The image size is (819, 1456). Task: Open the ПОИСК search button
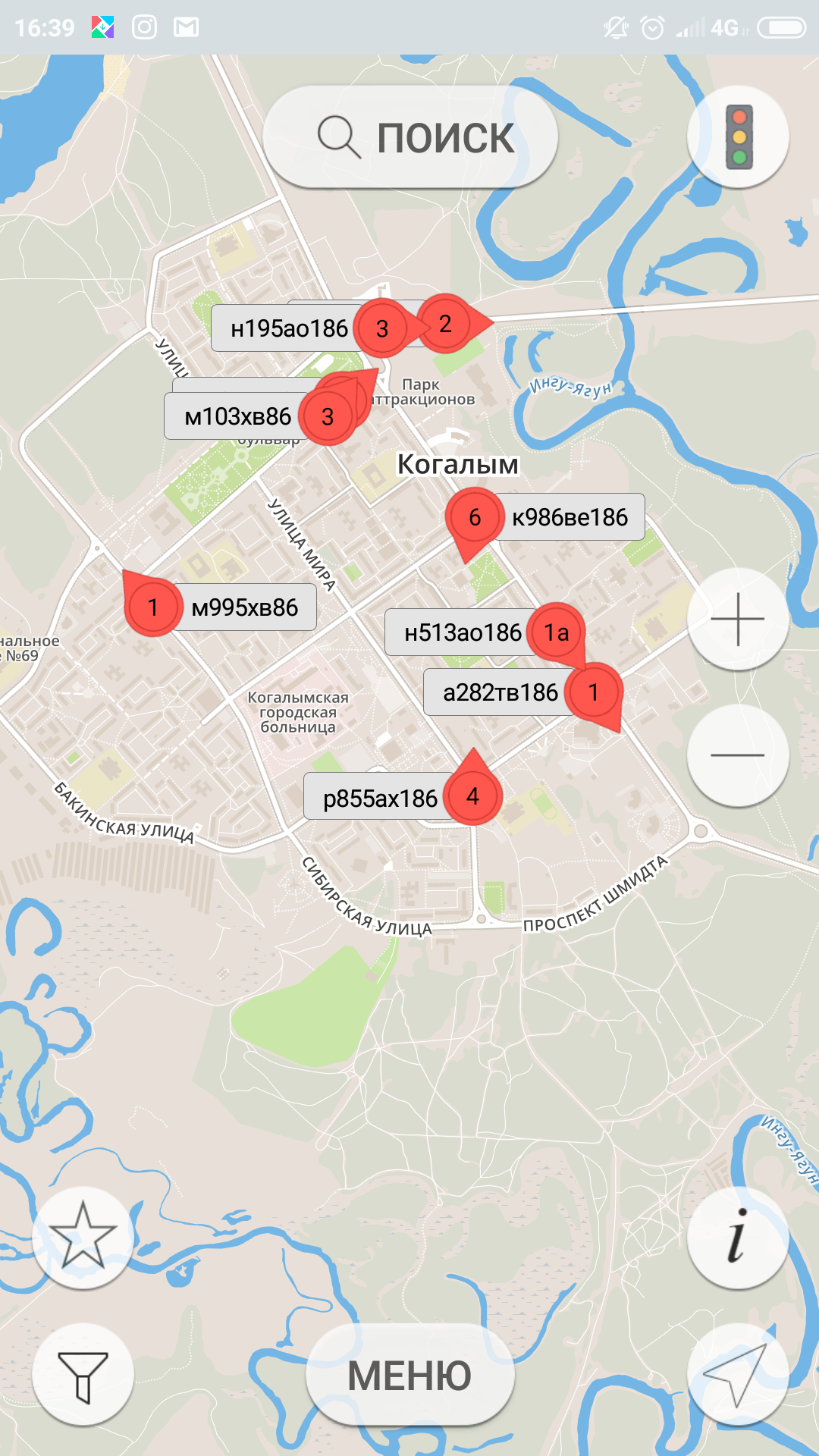coord(410,137)
